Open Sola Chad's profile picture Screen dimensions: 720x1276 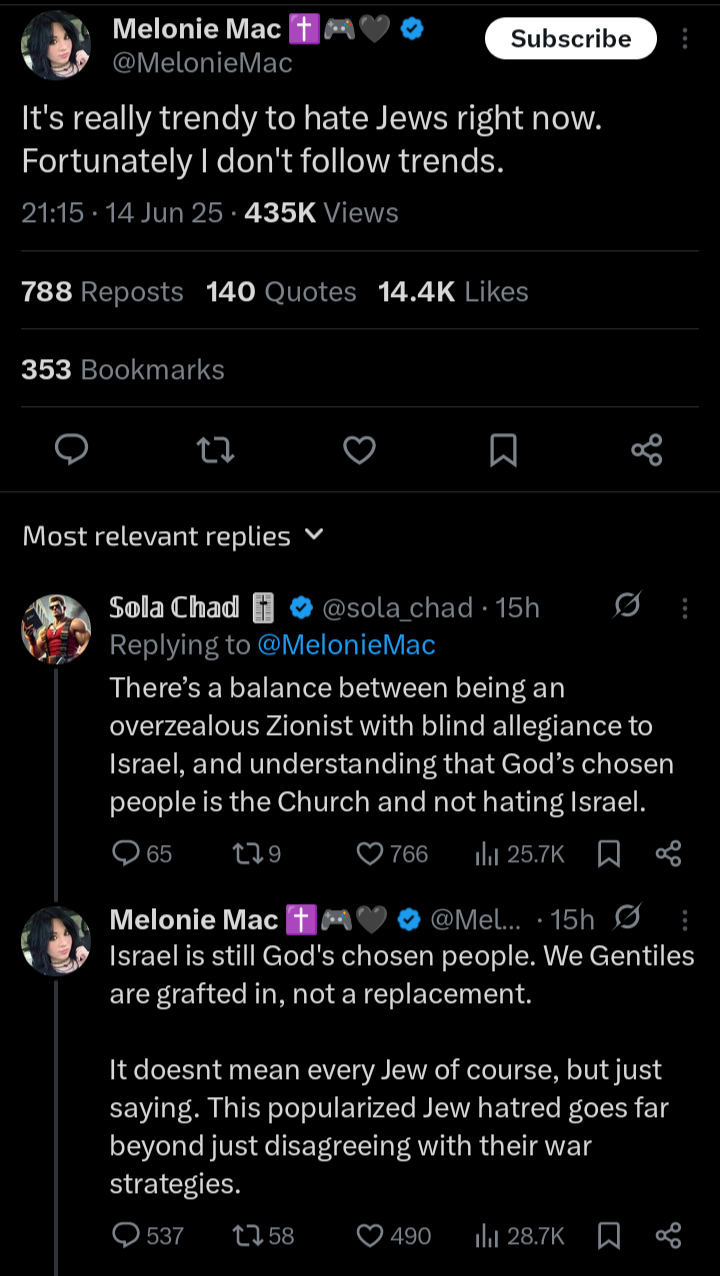(x=56, y=628)
